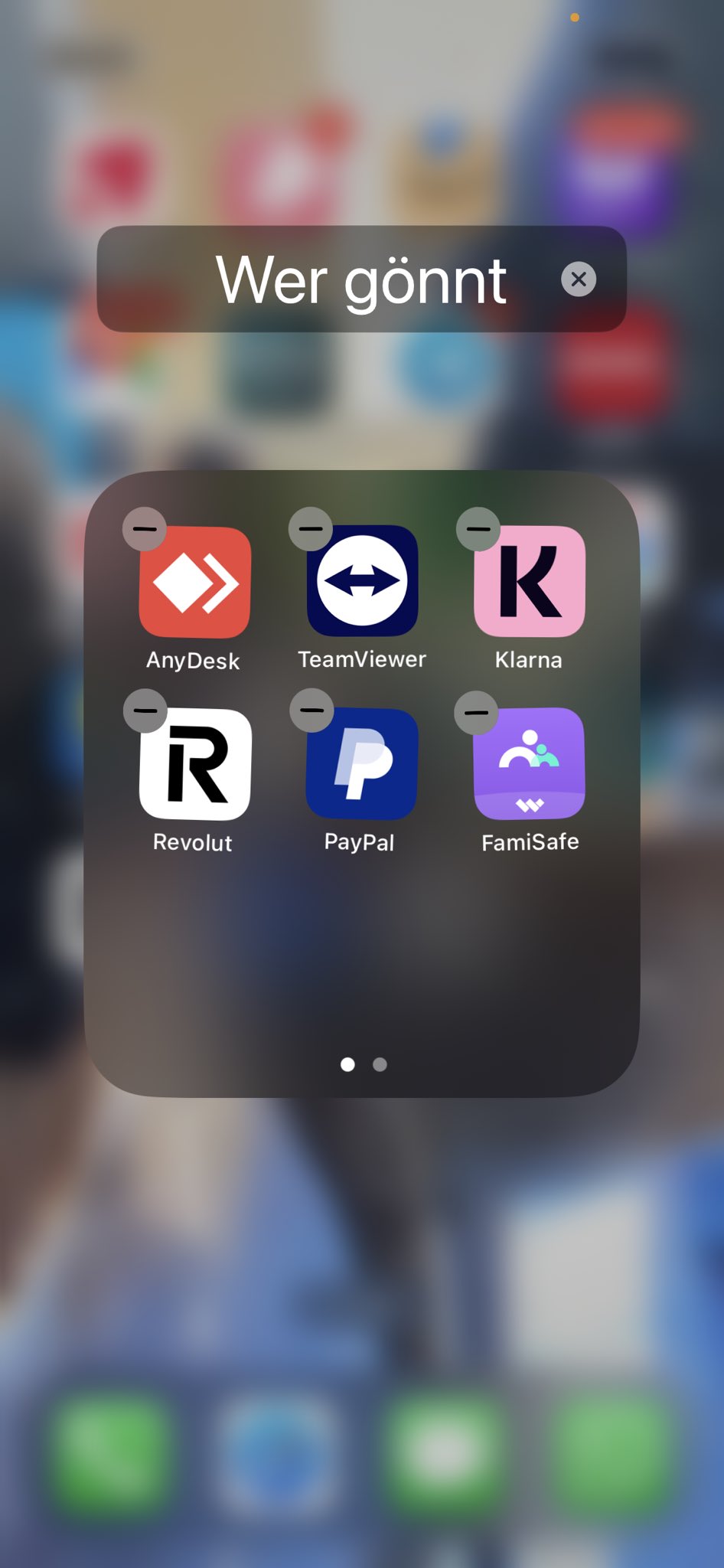Tap the Klarna app icon
The height and width of the screenshot is (1568, 724).
click(x=530, y=581)
